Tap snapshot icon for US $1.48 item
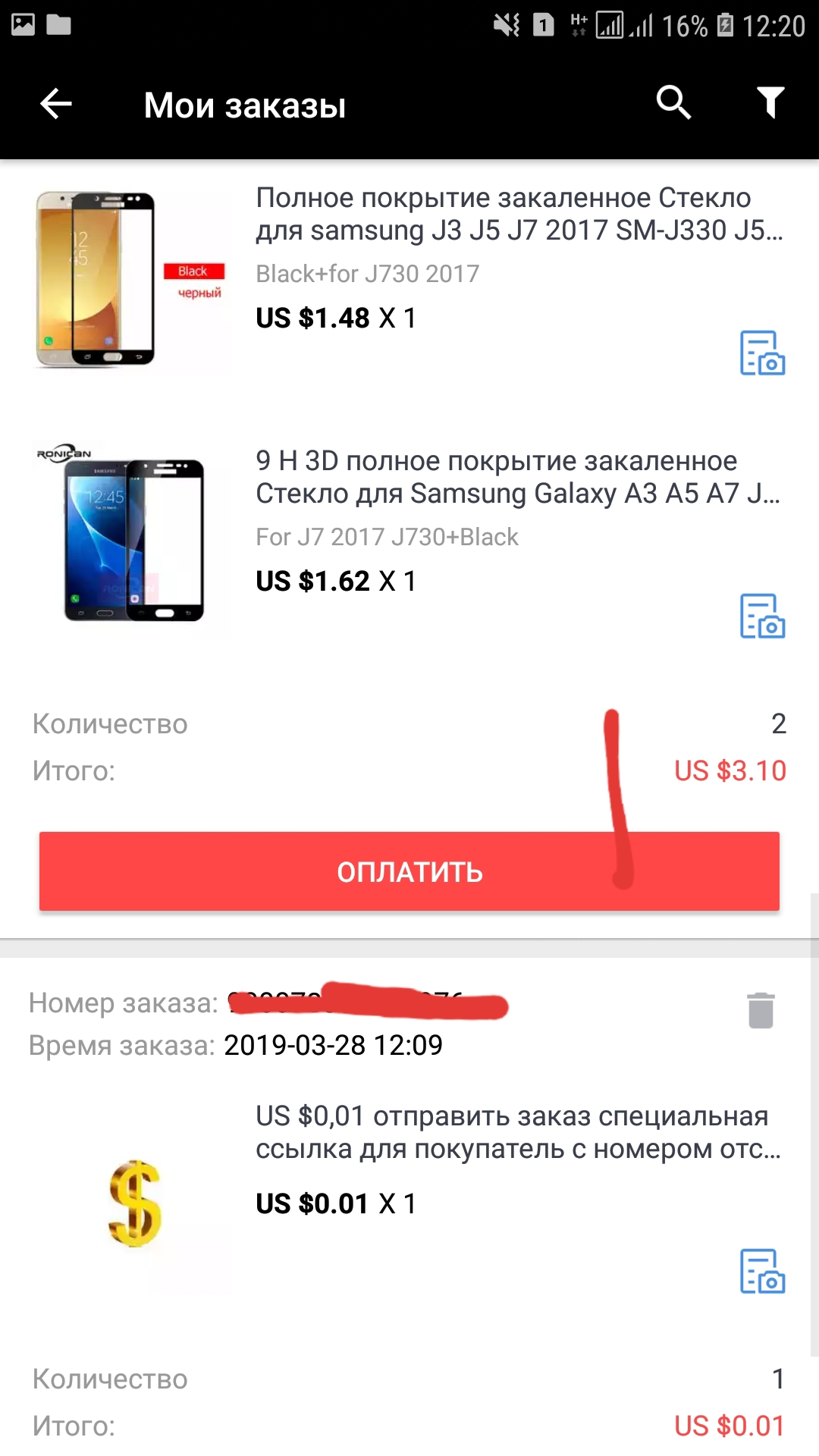The image size is (819, 1456). pyautogui.click(x=762, y=353)
